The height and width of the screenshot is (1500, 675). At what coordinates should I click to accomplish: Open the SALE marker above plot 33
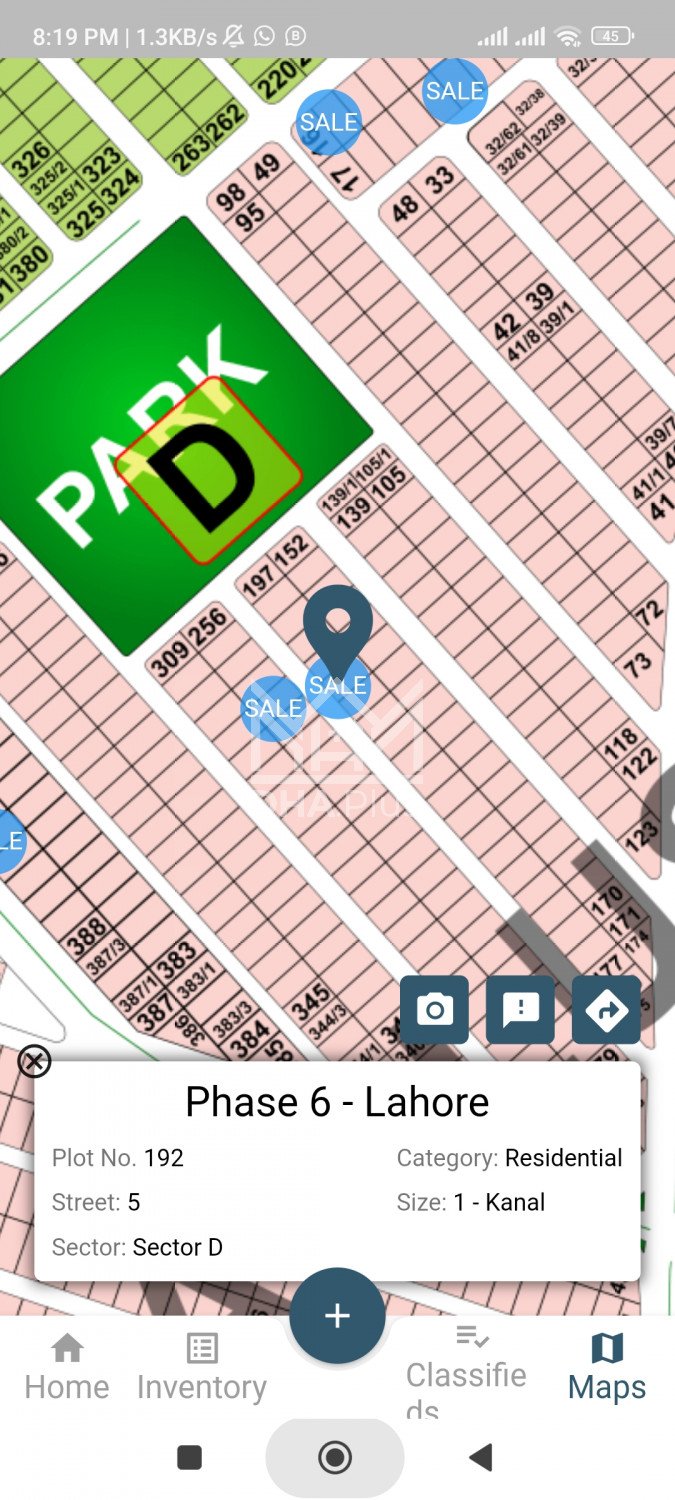455,91
